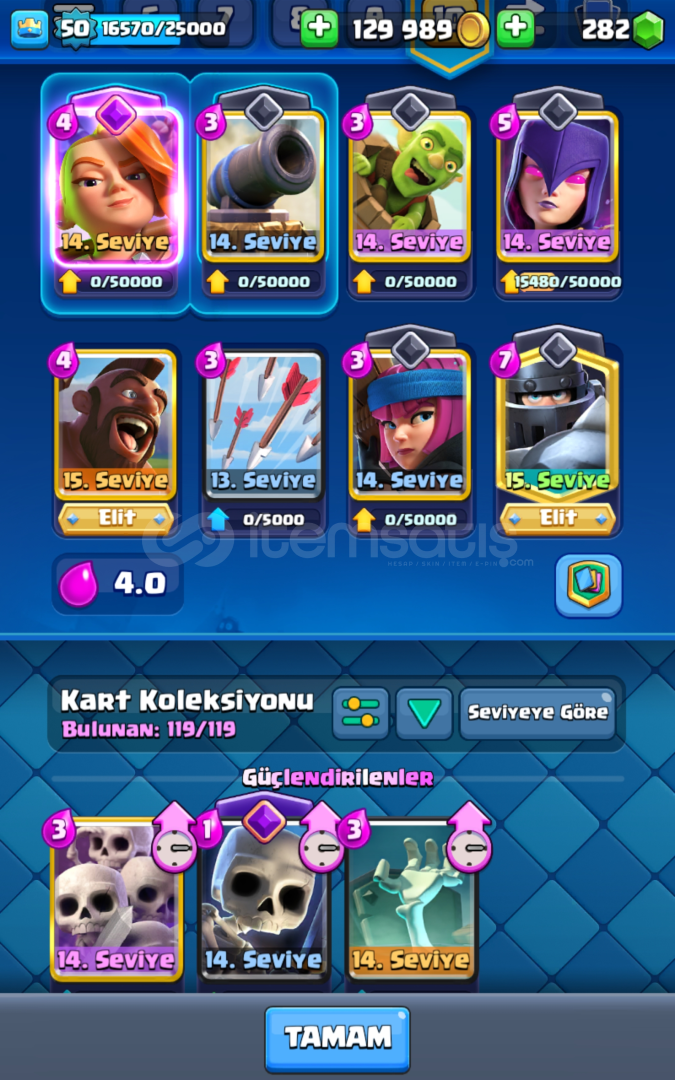Pick the Skeleton Army card from collection

[116, 899]
